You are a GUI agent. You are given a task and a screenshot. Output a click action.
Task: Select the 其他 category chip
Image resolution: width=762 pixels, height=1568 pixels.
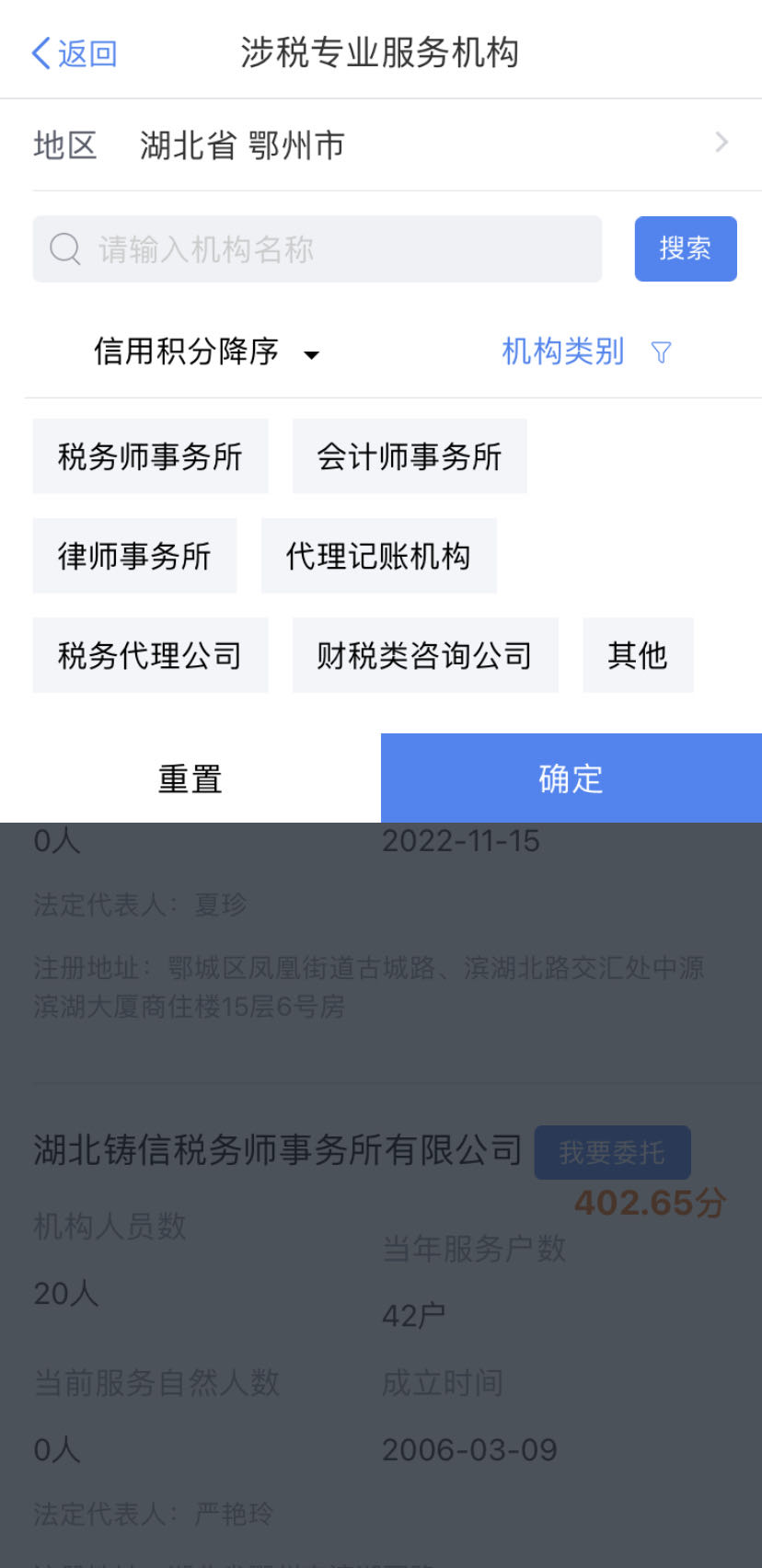coord(637,655)
